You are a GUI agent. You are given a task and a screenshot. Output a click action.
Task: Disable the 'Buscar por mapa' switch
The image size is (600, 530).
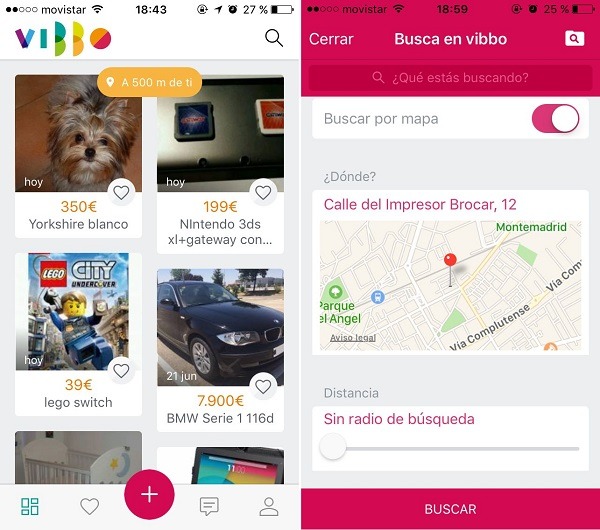pyautogui.click(x=555, y=119)
